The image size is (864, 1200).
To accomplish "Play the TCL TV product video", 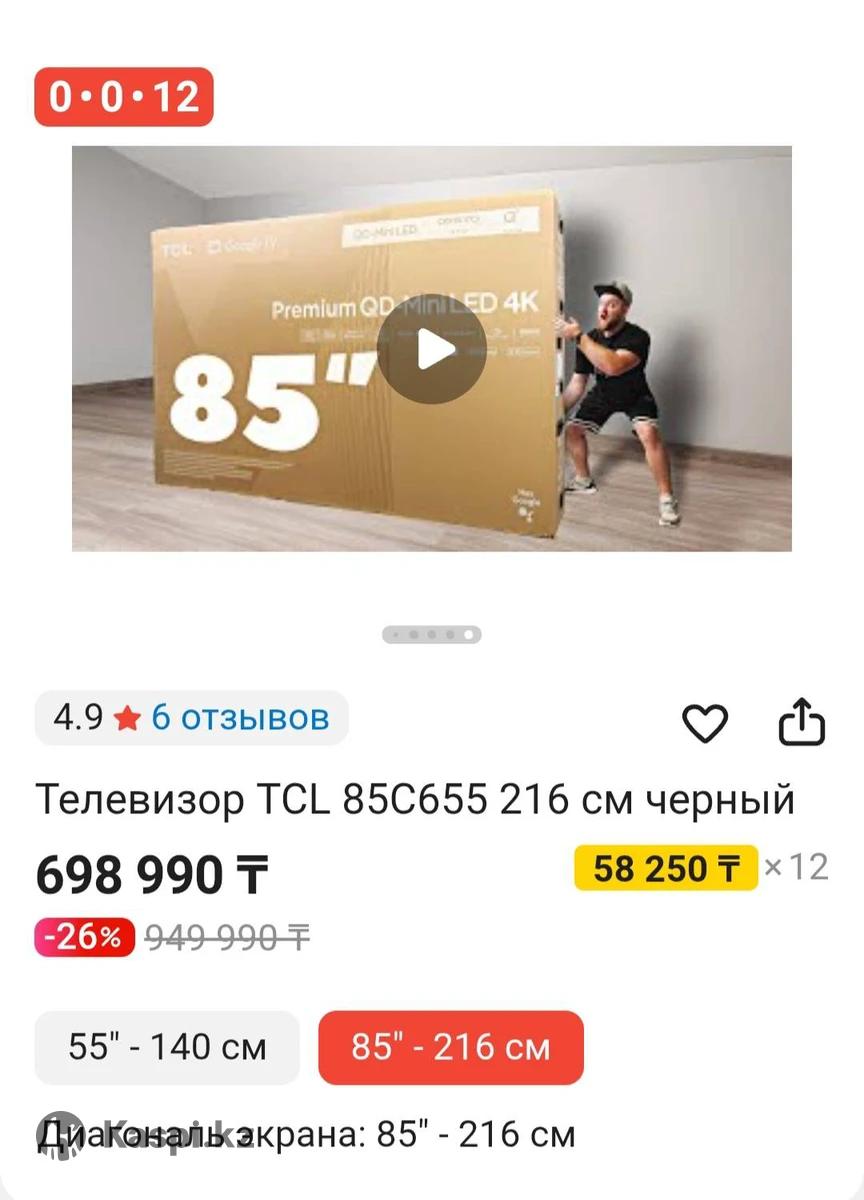I will (432, 349).
